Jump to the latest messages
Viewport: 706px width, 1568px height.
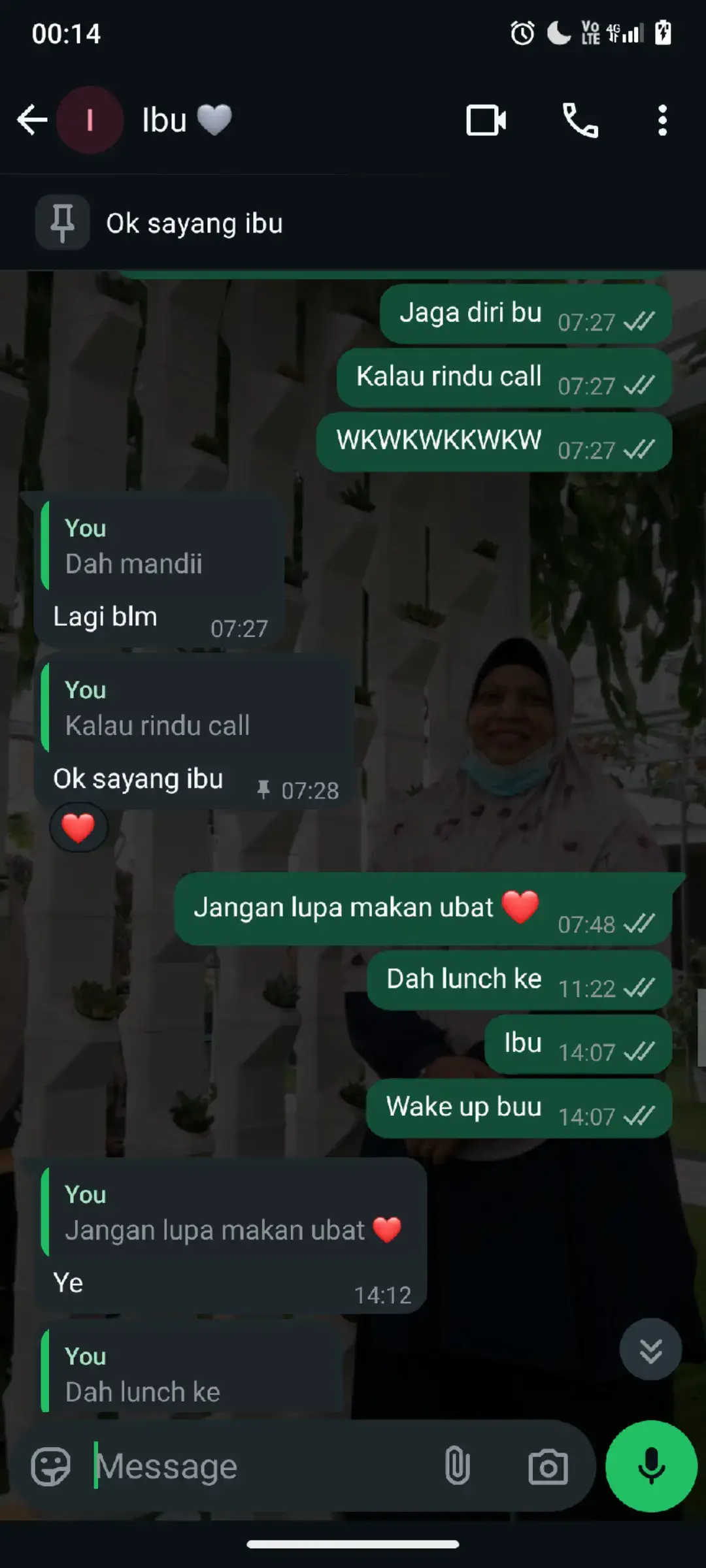[x=650, y=1350]
